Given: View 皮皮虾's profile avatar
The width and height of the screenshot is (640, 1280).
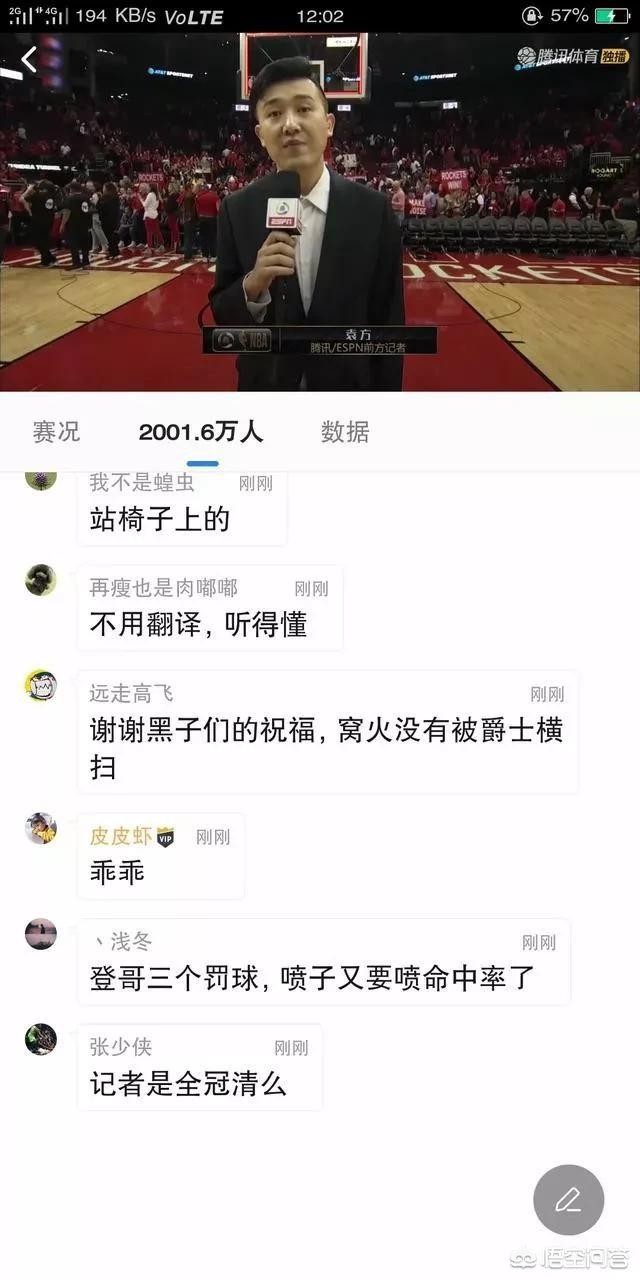Looking at the screenshot, I should [x=41, y=828].
